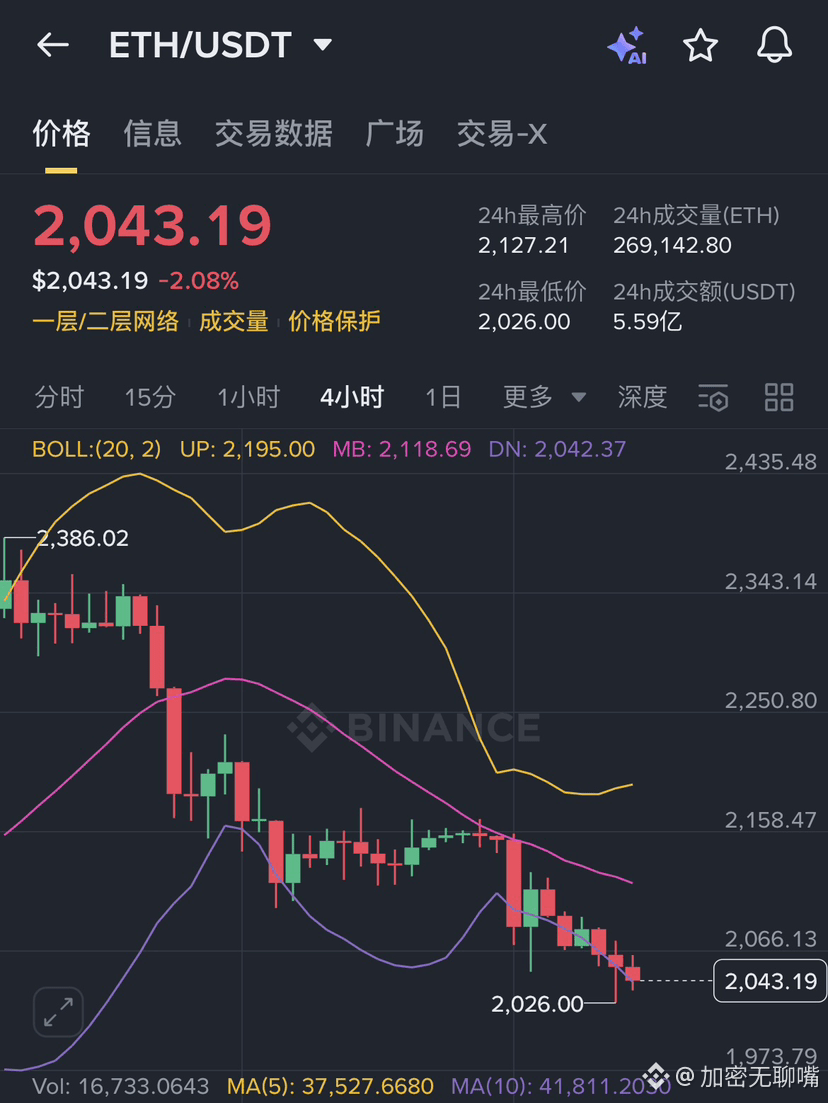This screenshot has height=1103, width=828.
Task: Expand the 更多 timeframe menu
Action: point(541,397)
